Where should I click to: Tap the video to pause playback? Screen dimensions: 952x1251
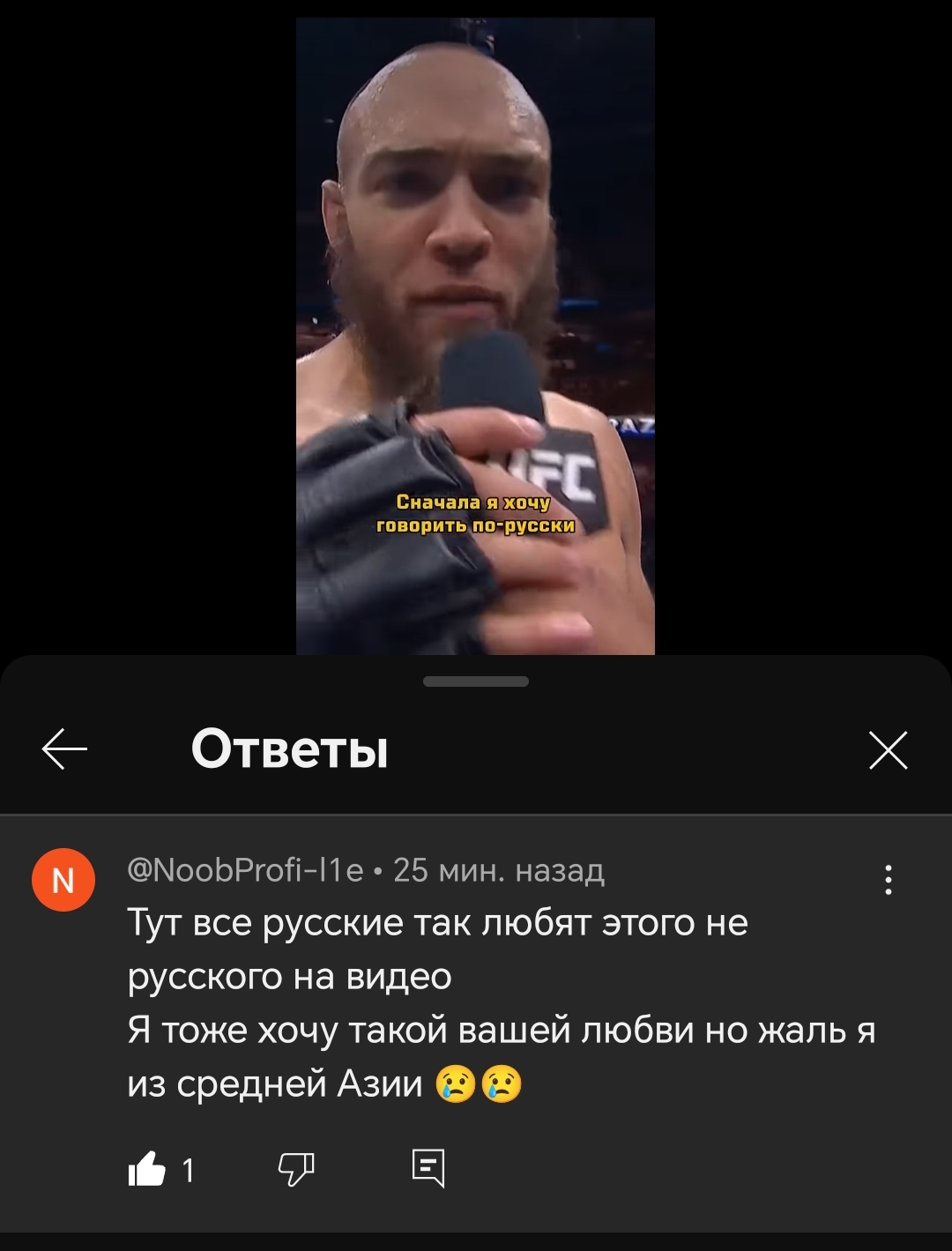click(x=475, y=335)
